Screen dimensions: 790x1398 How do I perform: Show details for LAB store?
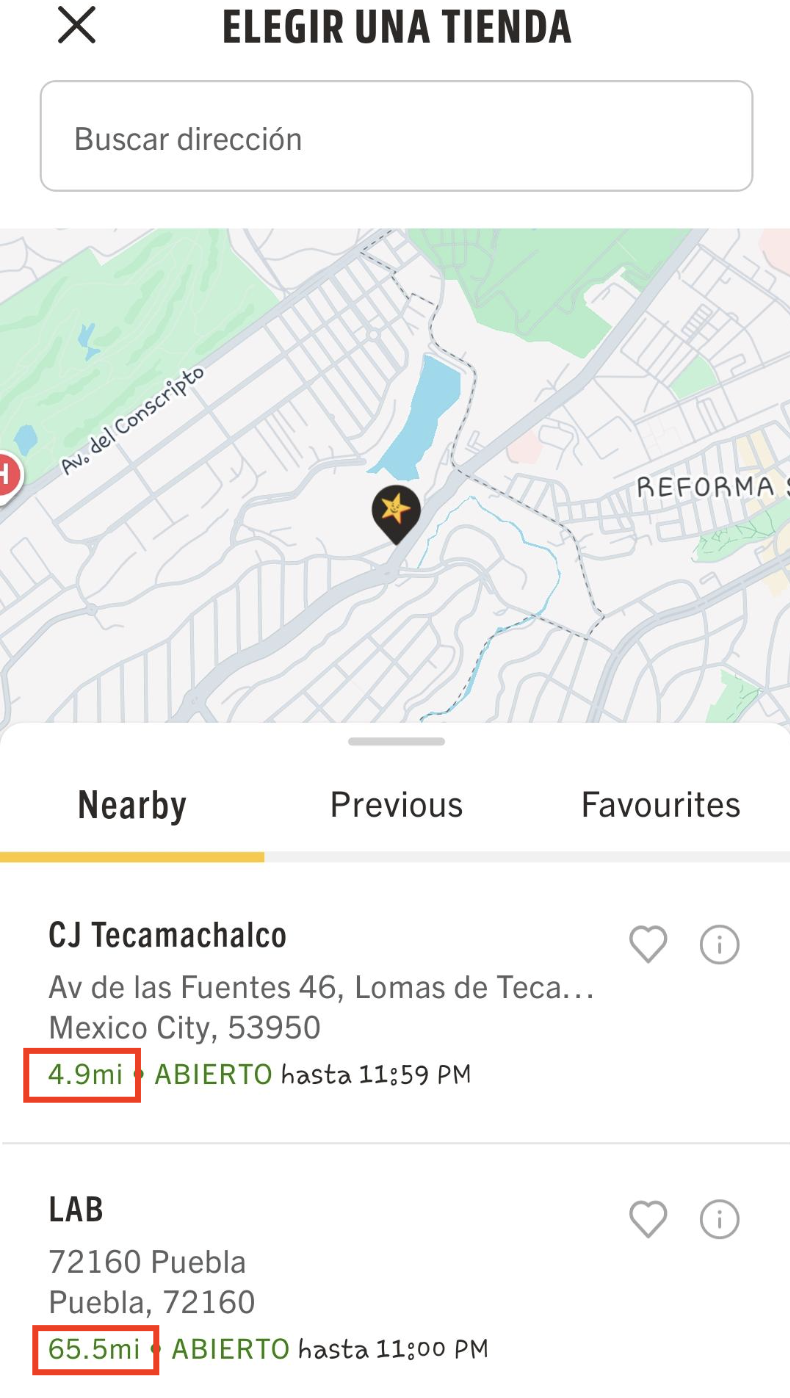(719, 1219)
